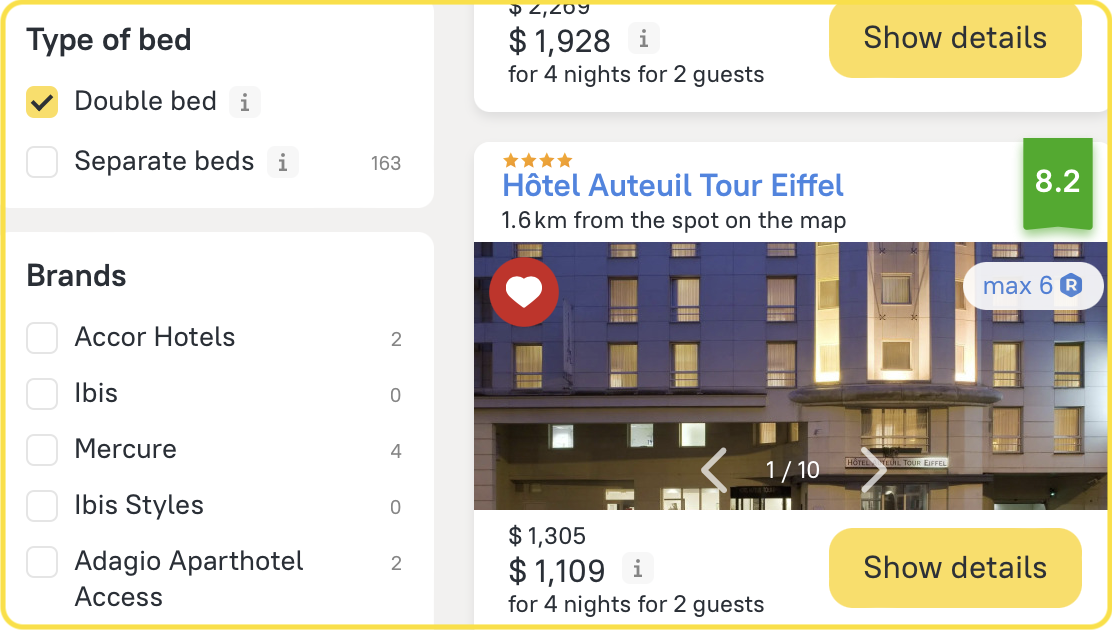
Task: Show next photo of Hôtel Auteuil
Action: pyautogui.click(x=873, y=470)
